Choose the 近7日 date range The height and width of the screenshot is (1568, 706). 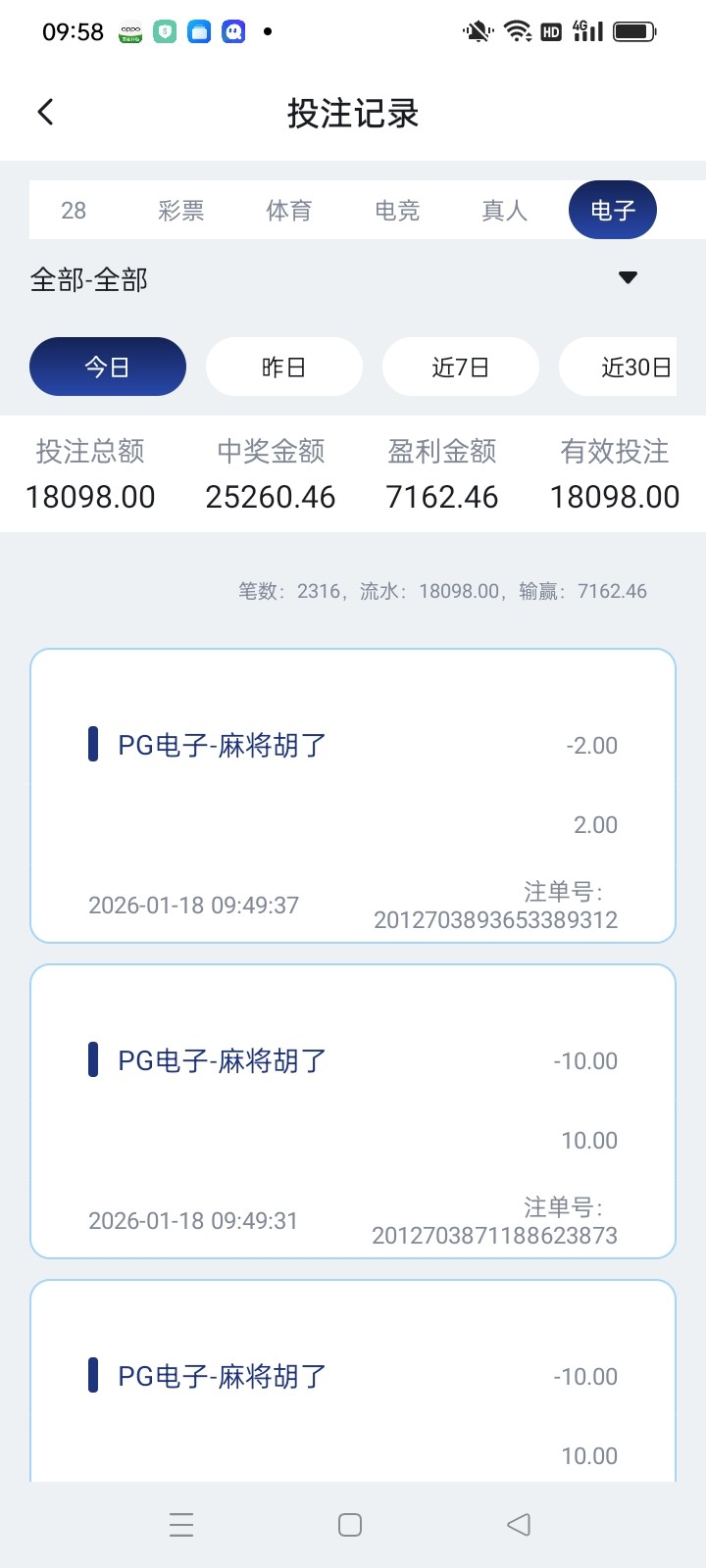[x=461, y=367]
